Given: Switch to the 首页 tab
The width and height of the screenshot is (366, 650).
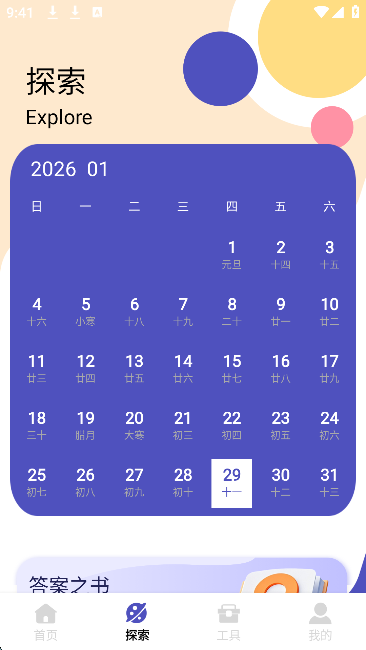Looking at the screenshot, I should [x=46, y=622].
